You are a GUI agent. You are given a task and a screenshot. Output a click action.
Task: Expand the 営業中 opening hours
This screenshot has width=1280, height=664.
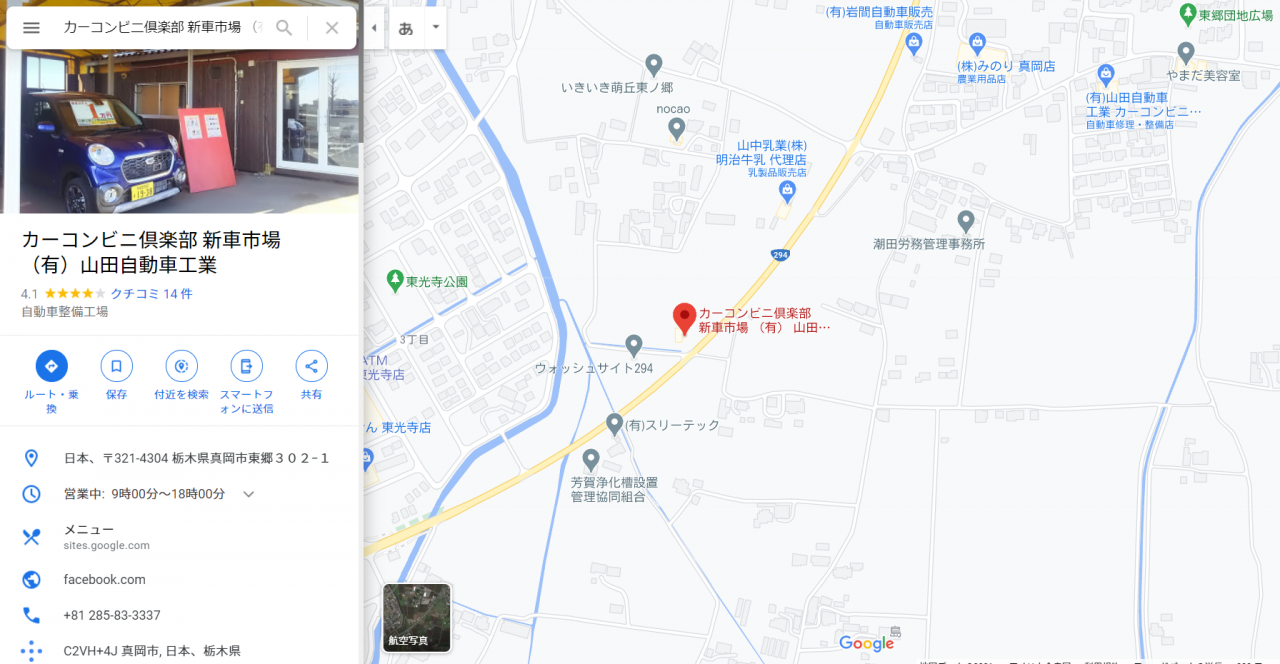(x=249, y=494)
